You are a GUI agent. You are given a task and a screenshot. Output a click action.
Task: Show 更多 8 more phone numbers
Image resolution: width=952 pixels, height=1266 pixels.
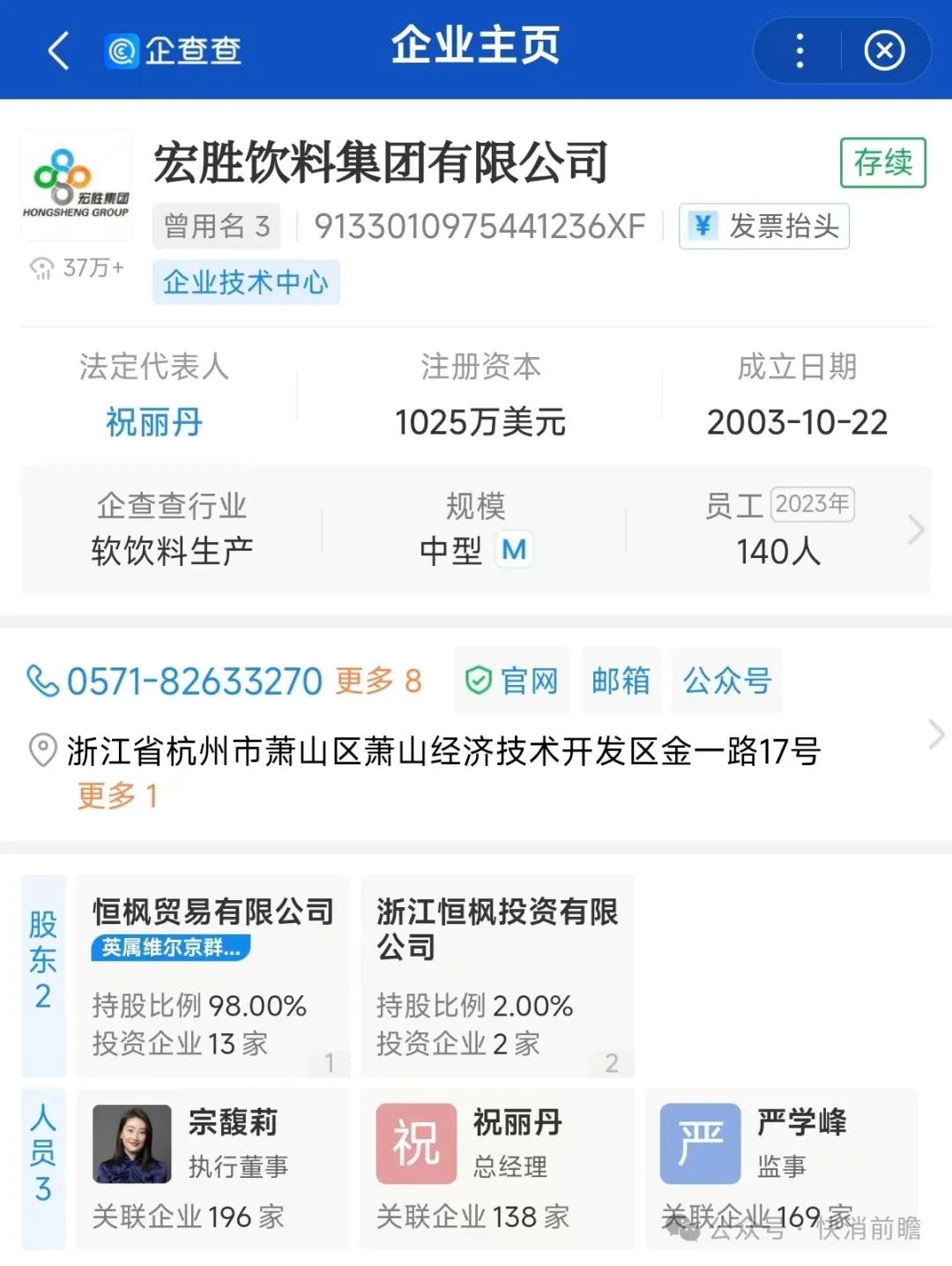379,681
